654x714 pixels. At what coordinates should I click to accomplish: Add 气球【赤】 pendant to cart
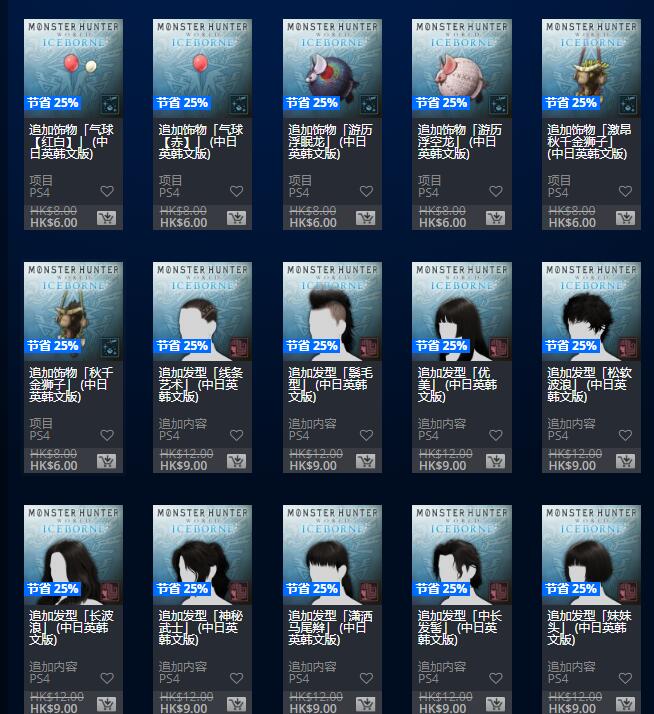(236, 218)
